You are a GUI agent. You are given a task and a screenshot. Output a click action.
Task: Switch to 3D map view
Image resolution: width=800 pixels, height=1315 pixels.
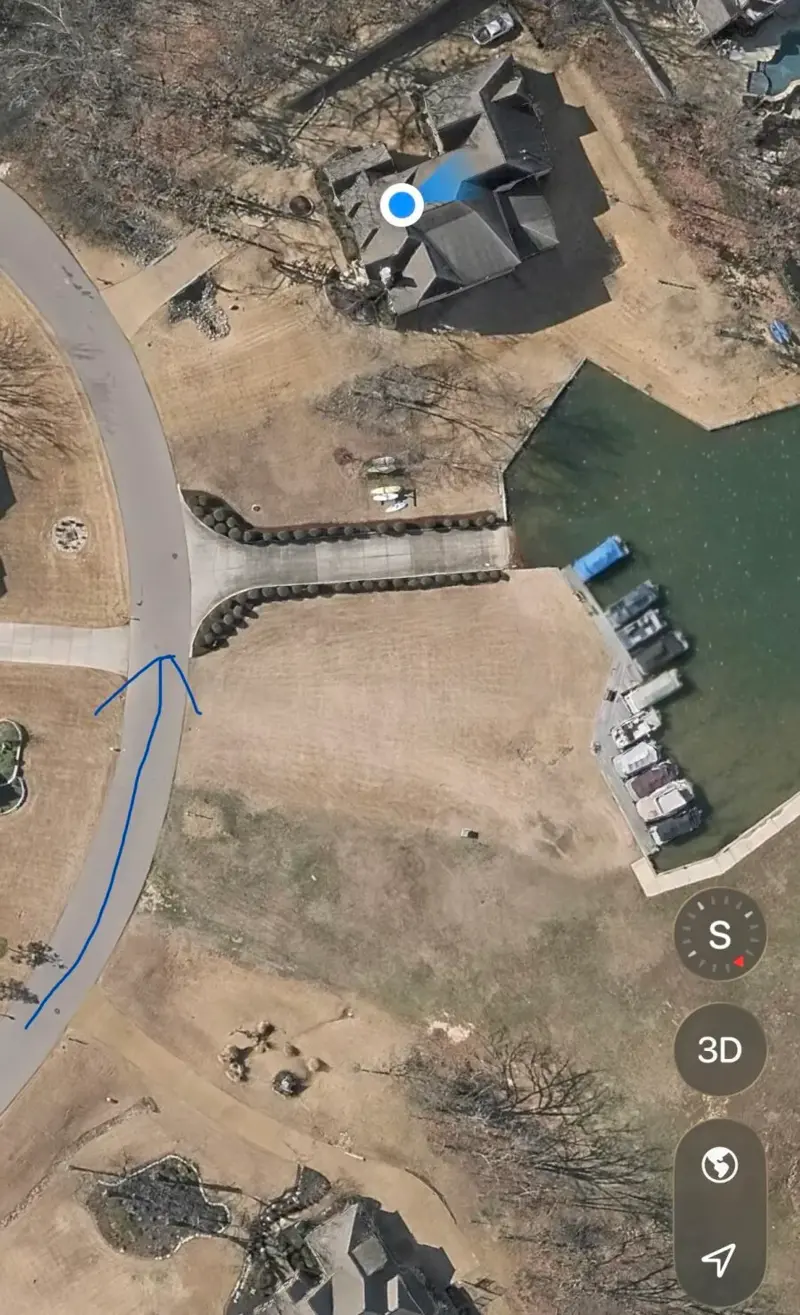point(719,1049)
